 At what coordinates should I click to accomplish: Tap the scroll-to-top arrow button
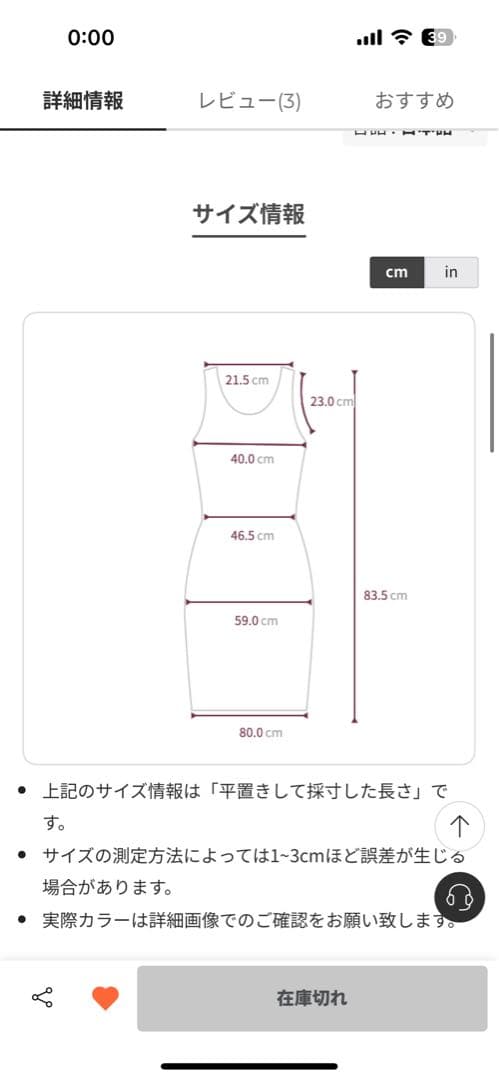pyautogui.click(x=460, y=825)
